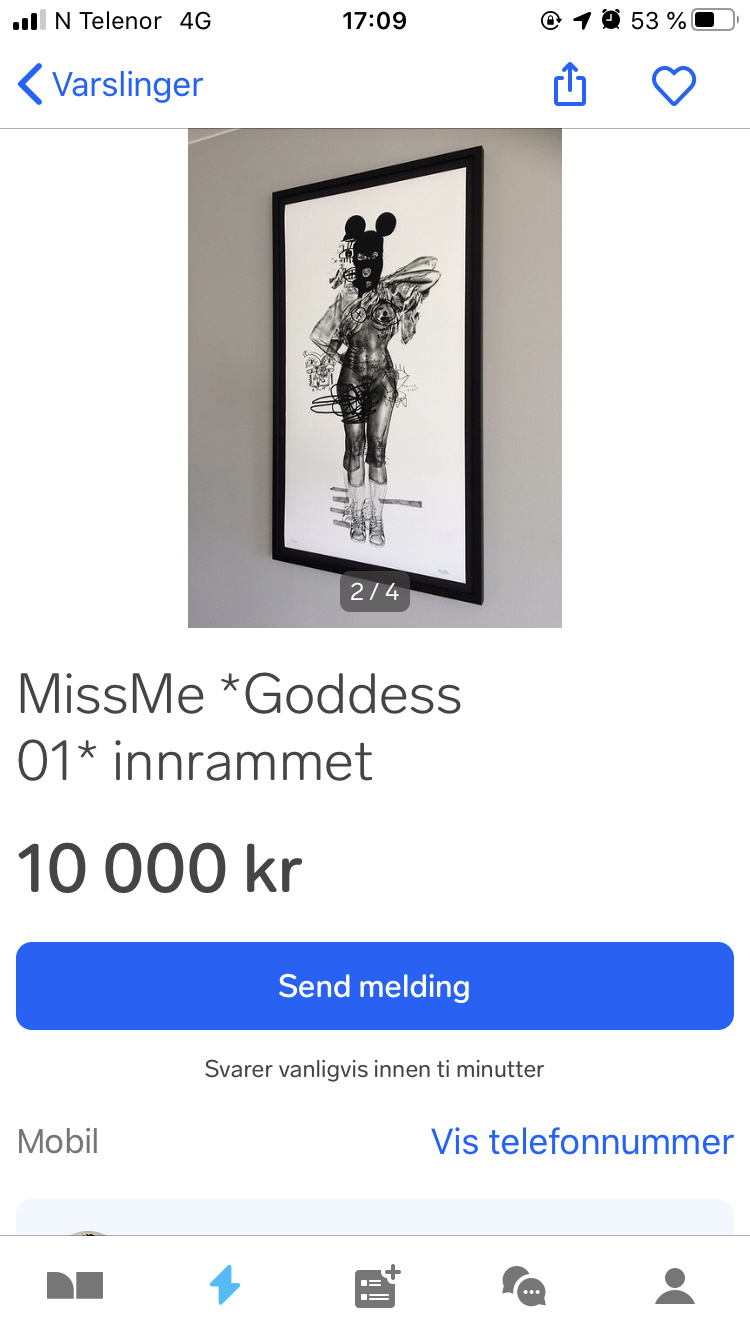Switch to the lightning notifications tab
The width and height of the screenshot is (750, 1334).
[225, 1285]
